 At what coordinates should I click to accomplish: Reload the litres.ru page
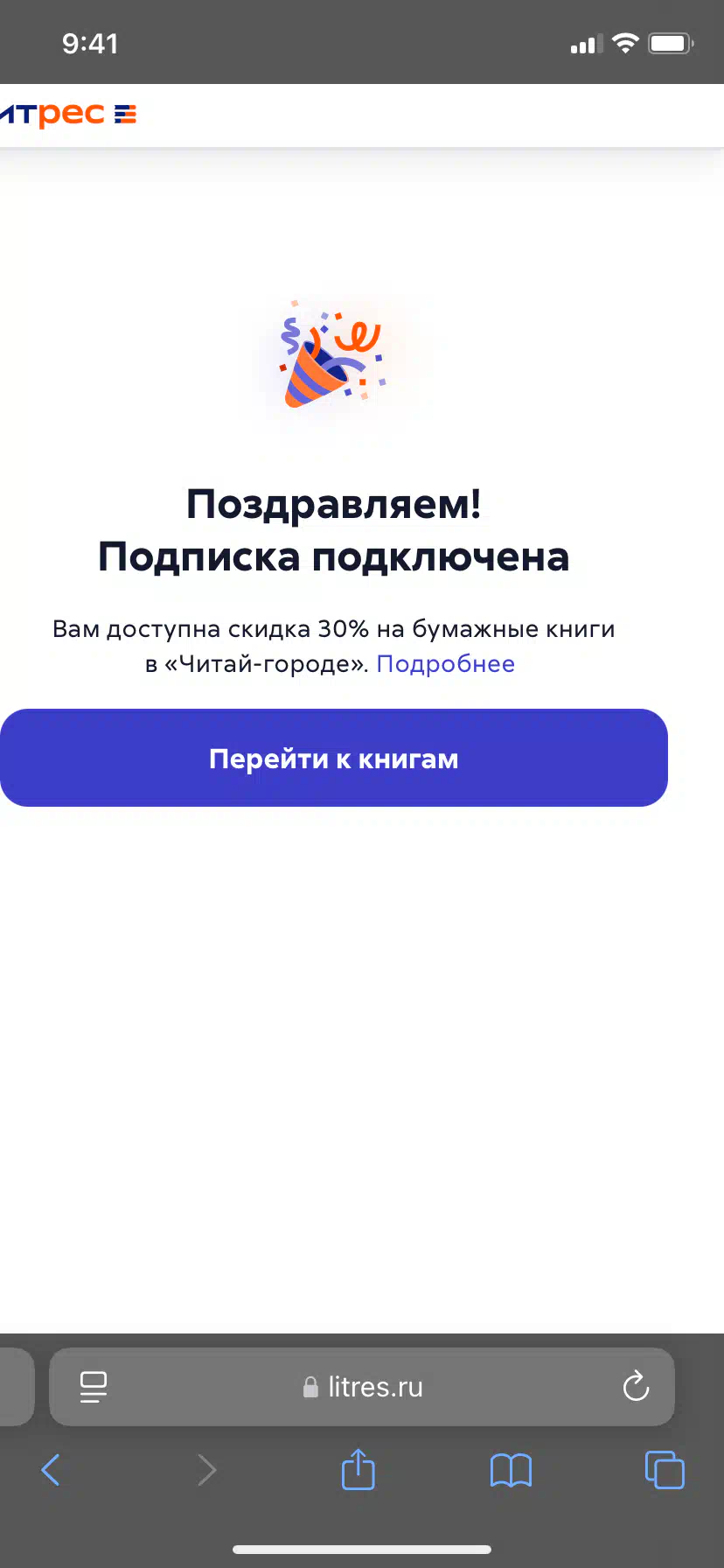(x=636, y=1386)
